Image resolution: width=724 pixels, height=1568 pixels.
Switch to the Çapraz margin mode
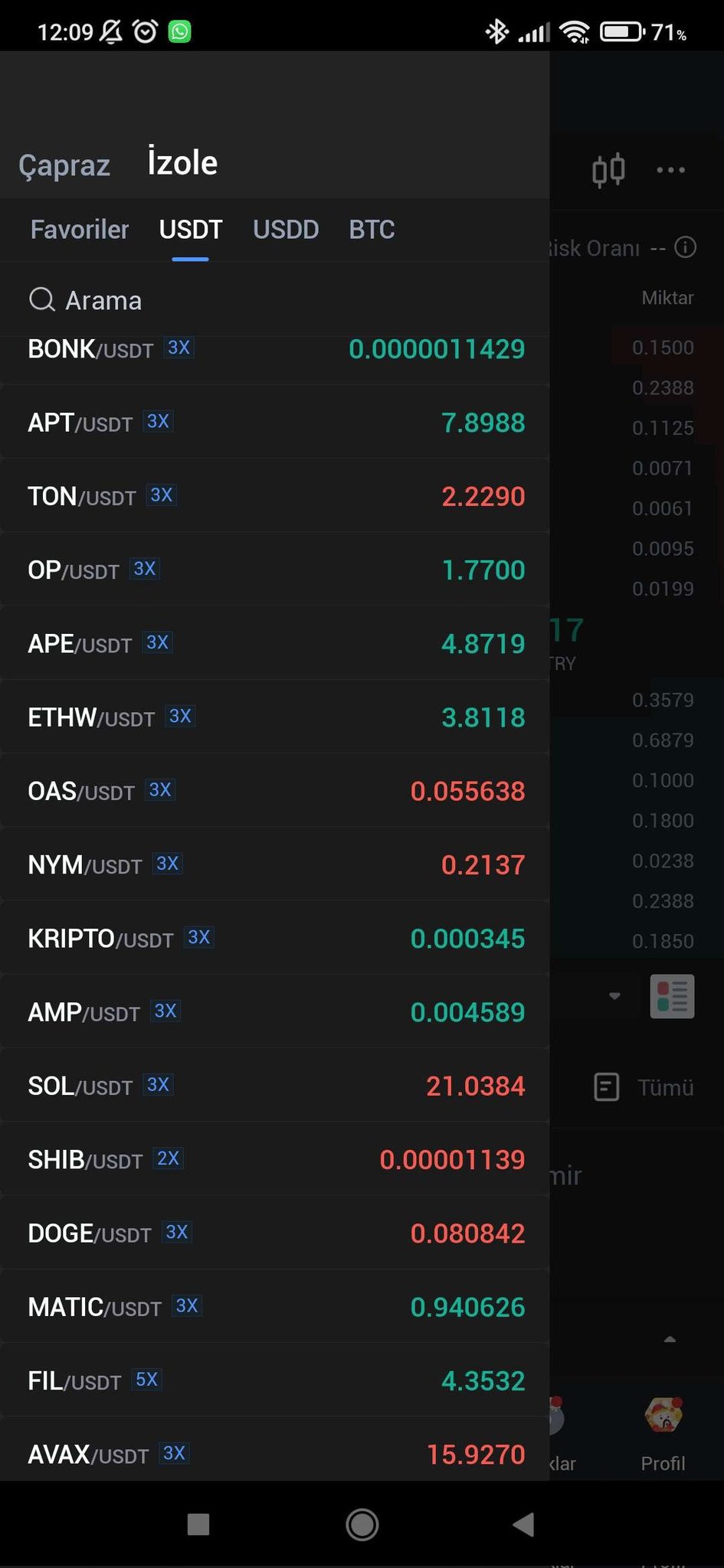[64, 165]
